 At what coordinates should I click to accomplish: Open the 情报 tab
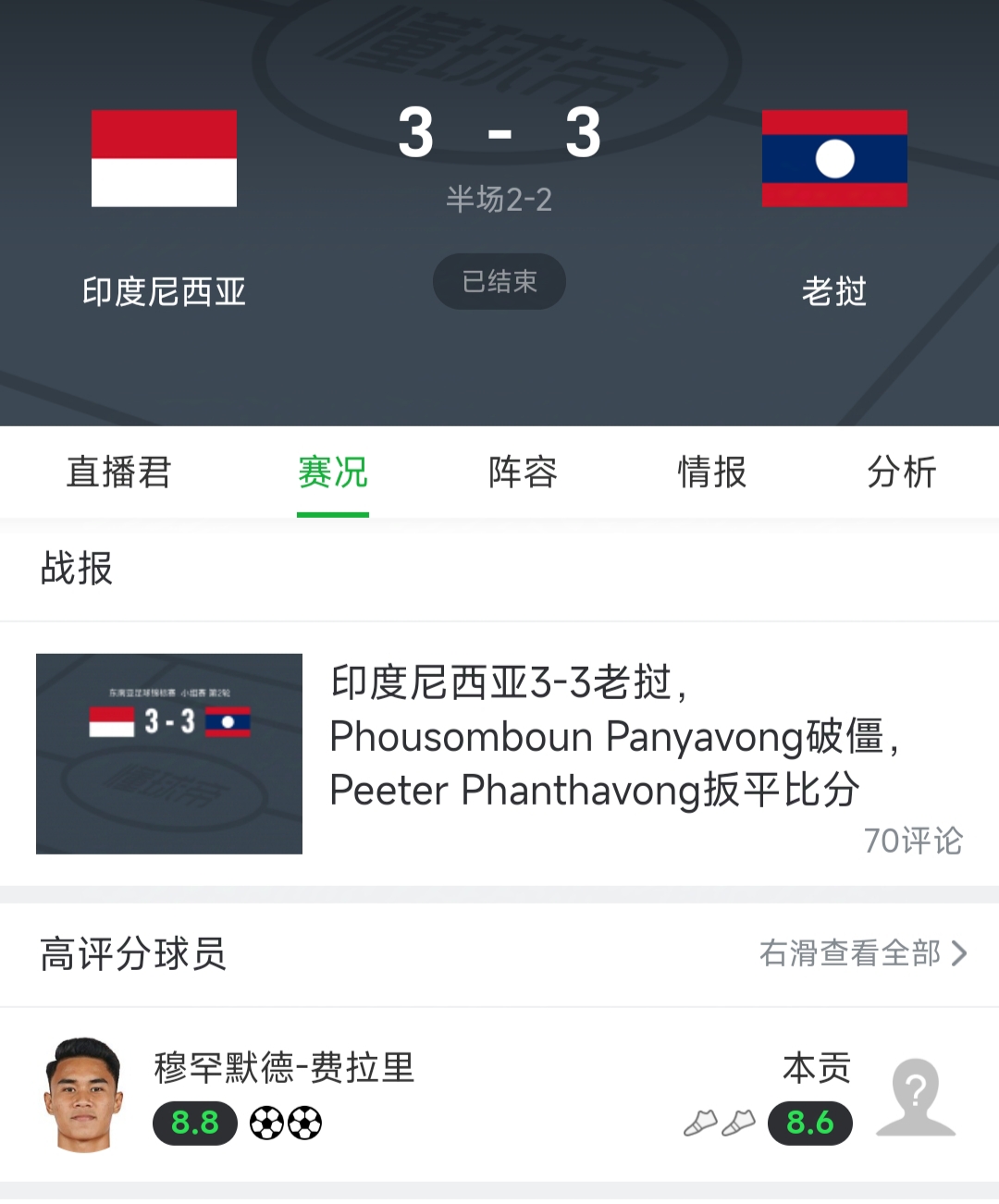pos(710,473)
